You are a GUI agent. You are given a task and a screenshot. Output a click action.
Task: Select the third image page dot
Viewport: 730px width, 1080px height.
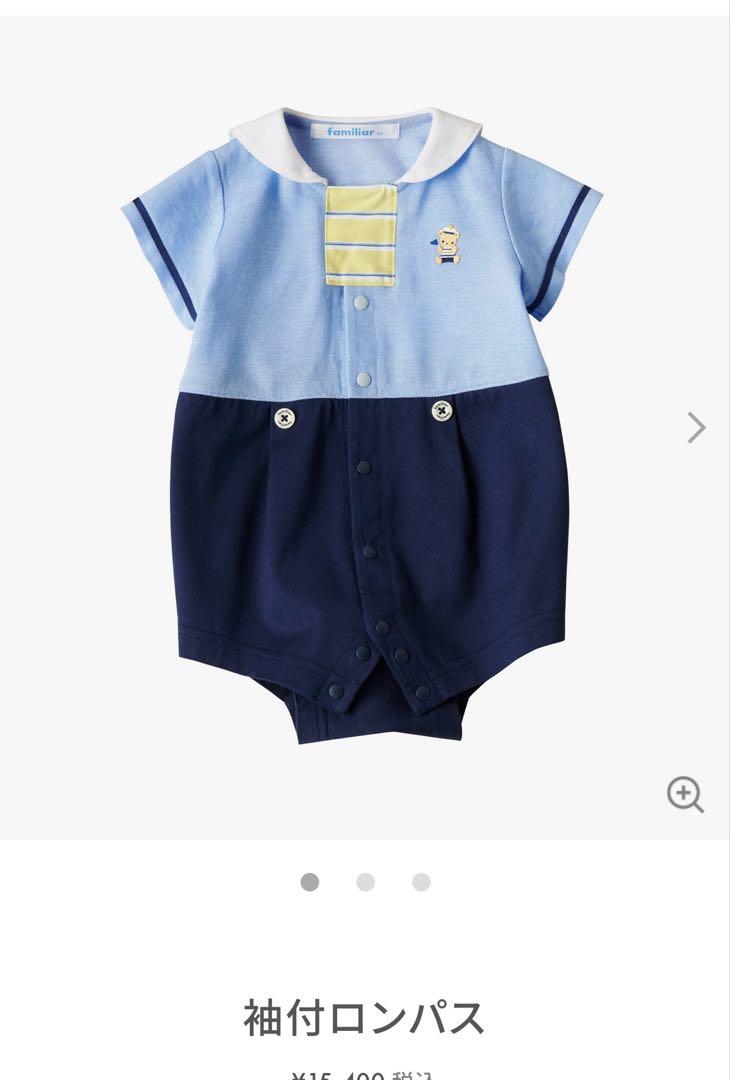click(x=421, y=882)
